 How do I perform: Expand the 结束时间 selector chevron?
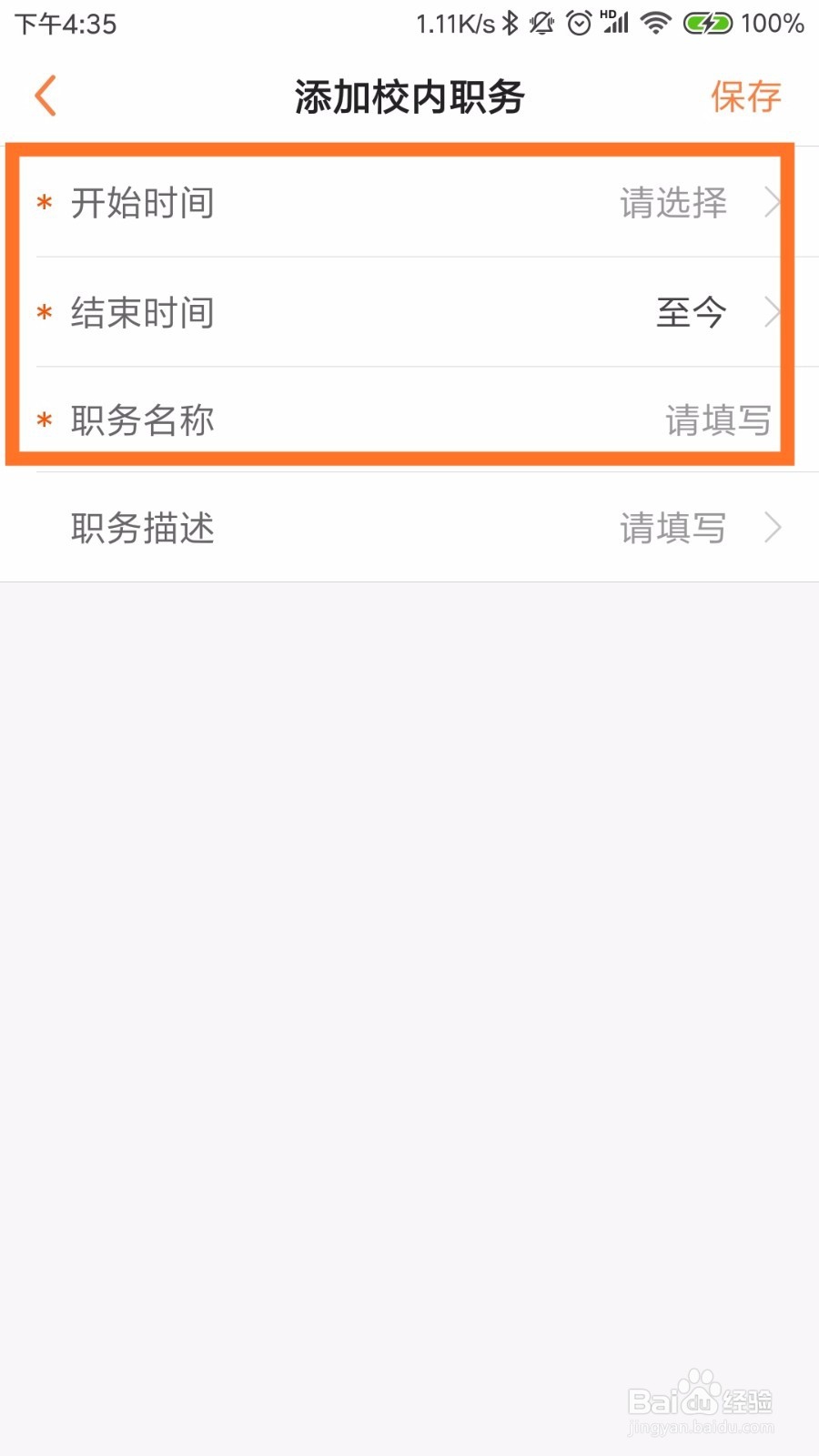pyautogui.click(x=773, y=312)
